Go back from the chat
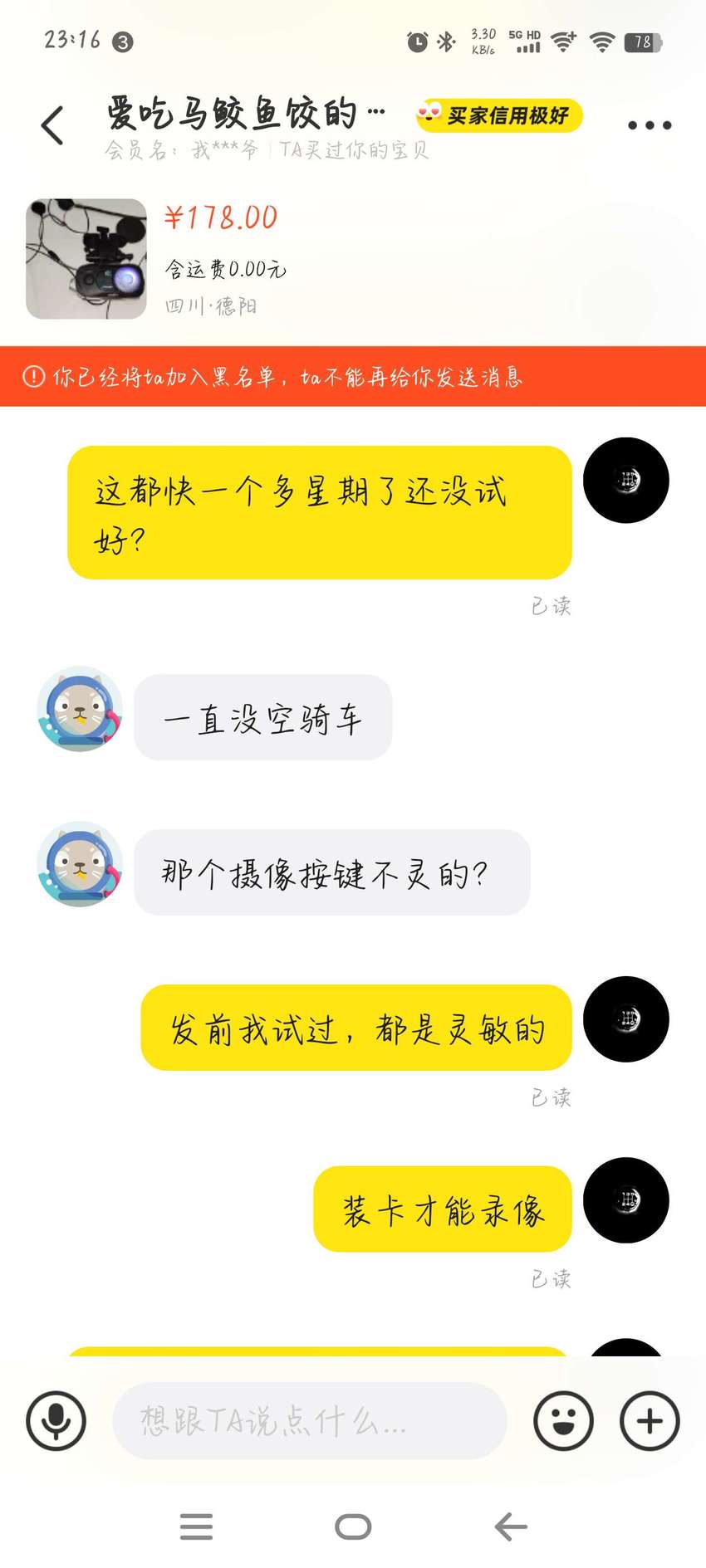Viewport: 706px width, 1568px height. [x=52, y=125]
